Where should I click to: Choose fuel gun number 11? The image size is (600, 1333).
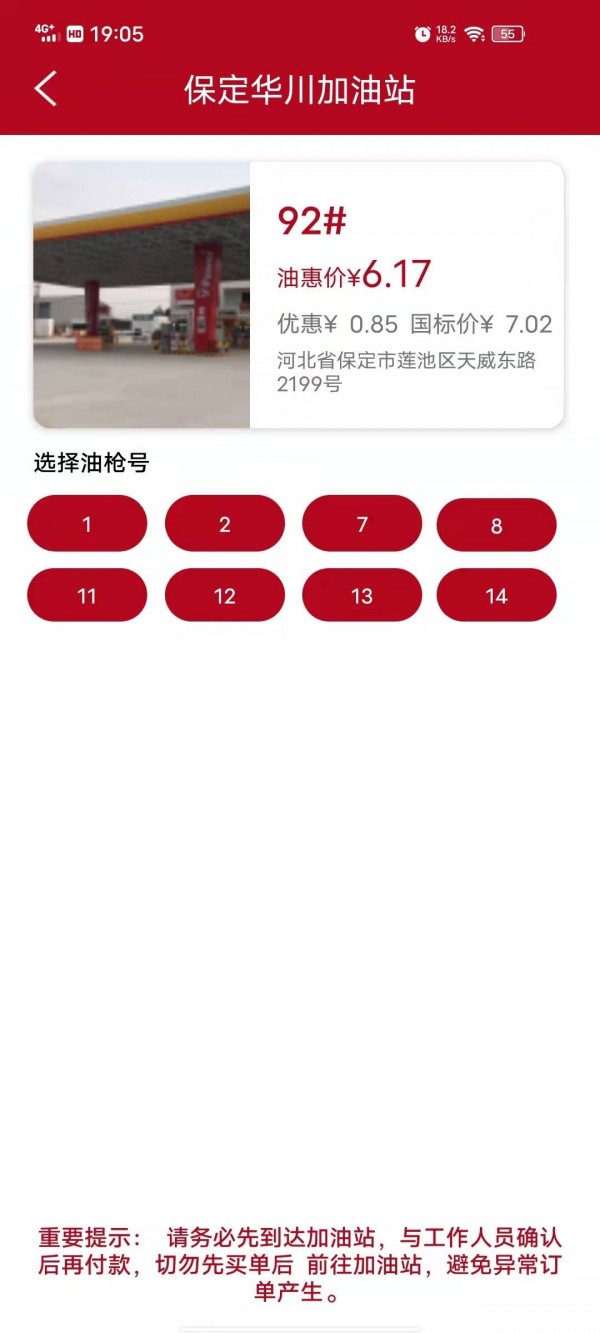click(87, 596)
